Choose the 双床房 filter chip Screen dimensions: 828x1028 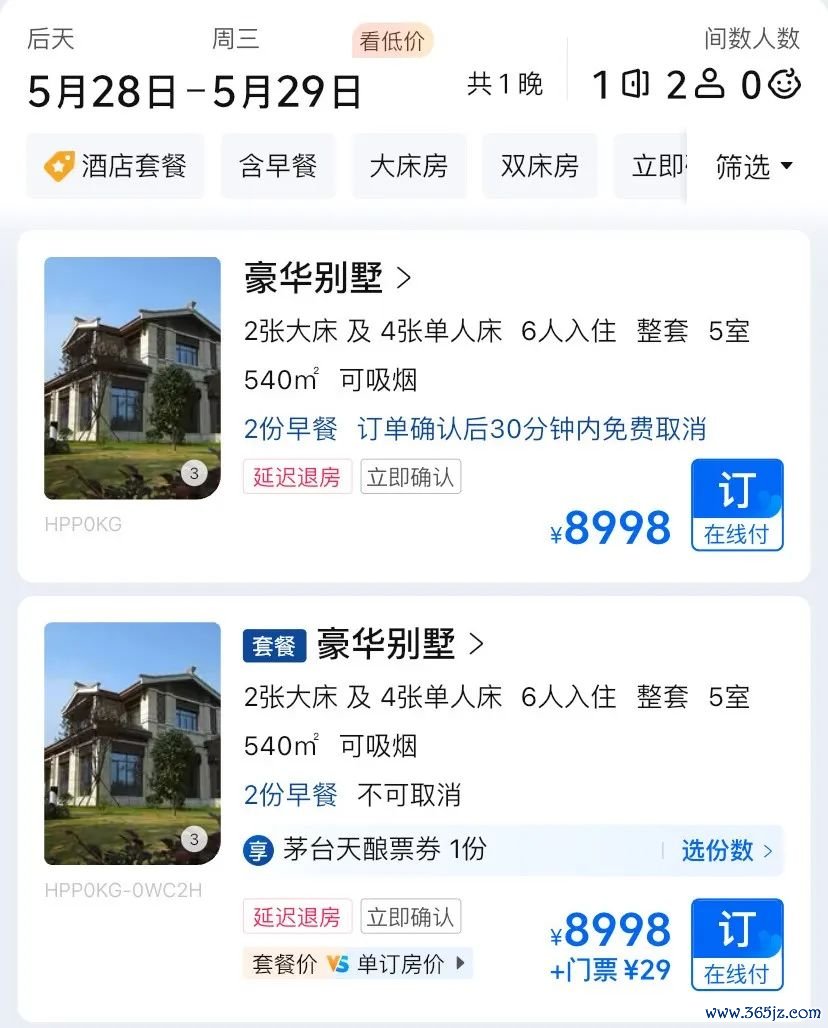point(539,166)
